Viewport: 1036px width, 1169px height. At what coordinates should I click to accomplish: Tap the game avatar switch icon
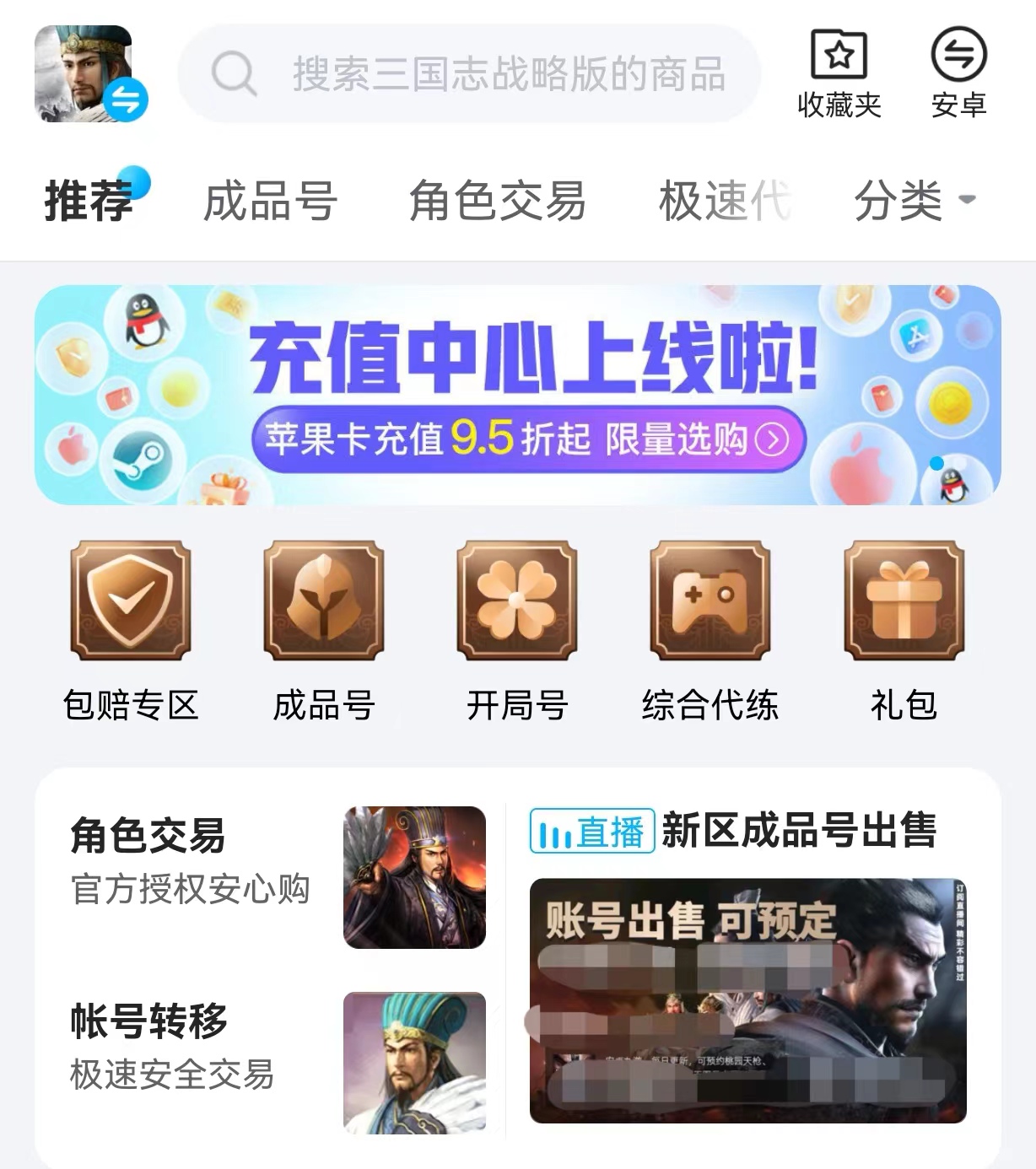click(90, 74)
